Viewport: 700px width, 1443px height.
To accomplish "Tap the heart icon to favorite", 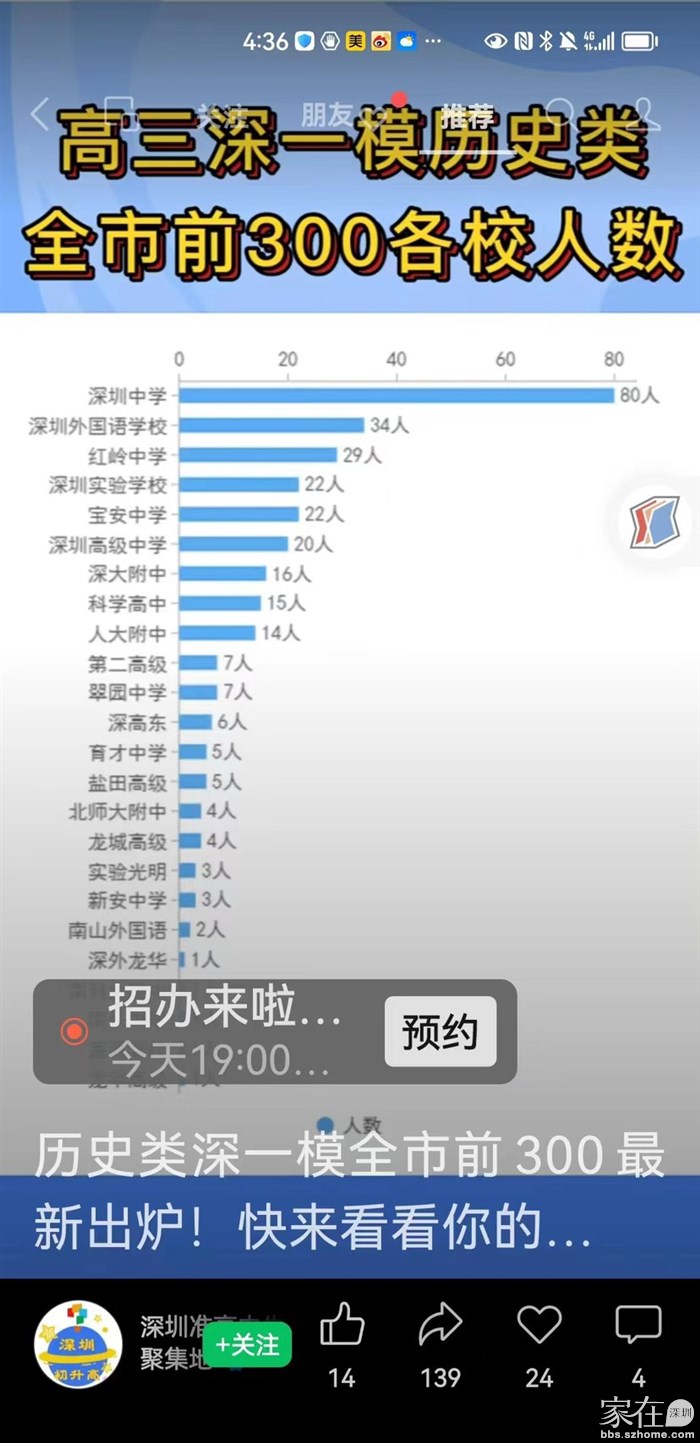I will click(x=539, y=1327).
